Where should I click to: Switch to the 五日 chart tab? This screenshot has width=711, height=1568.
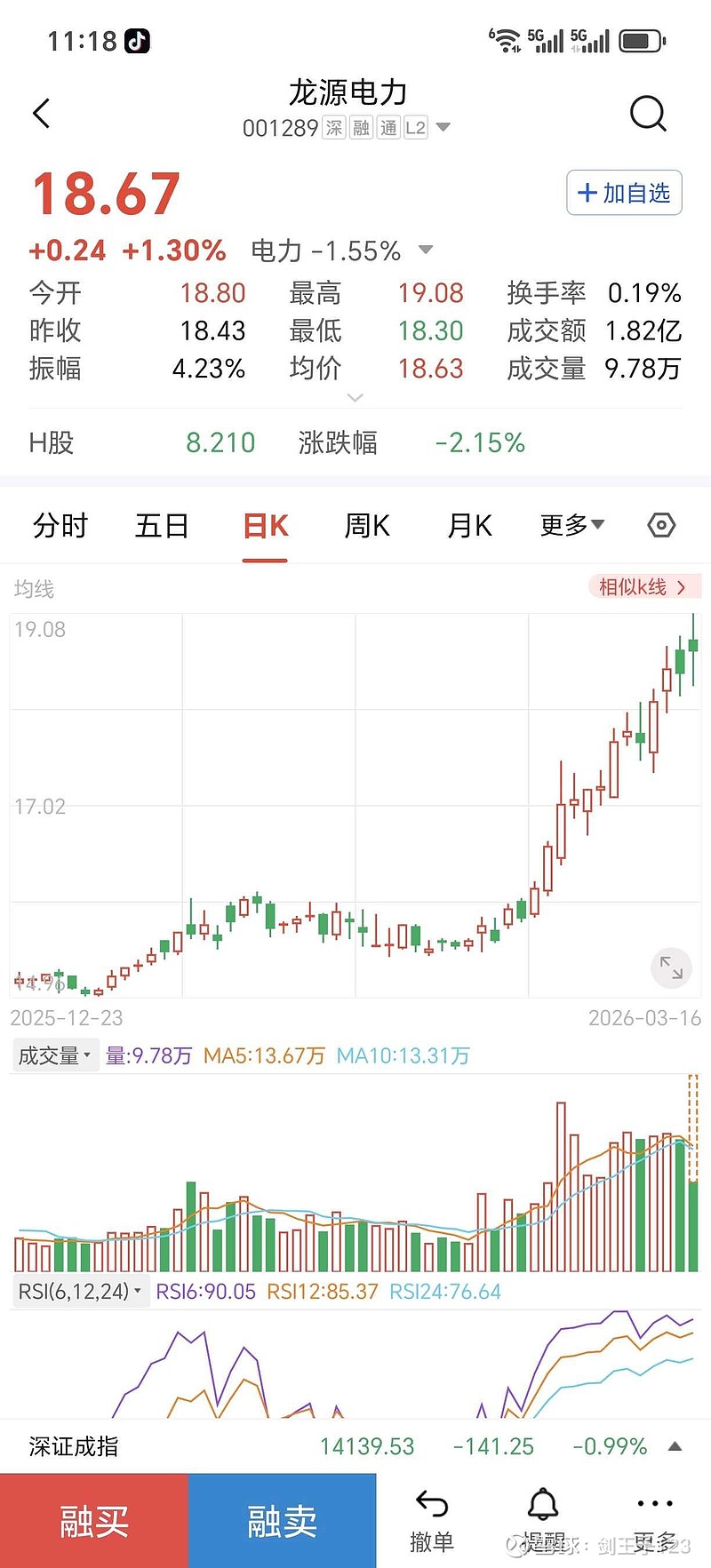162,526
